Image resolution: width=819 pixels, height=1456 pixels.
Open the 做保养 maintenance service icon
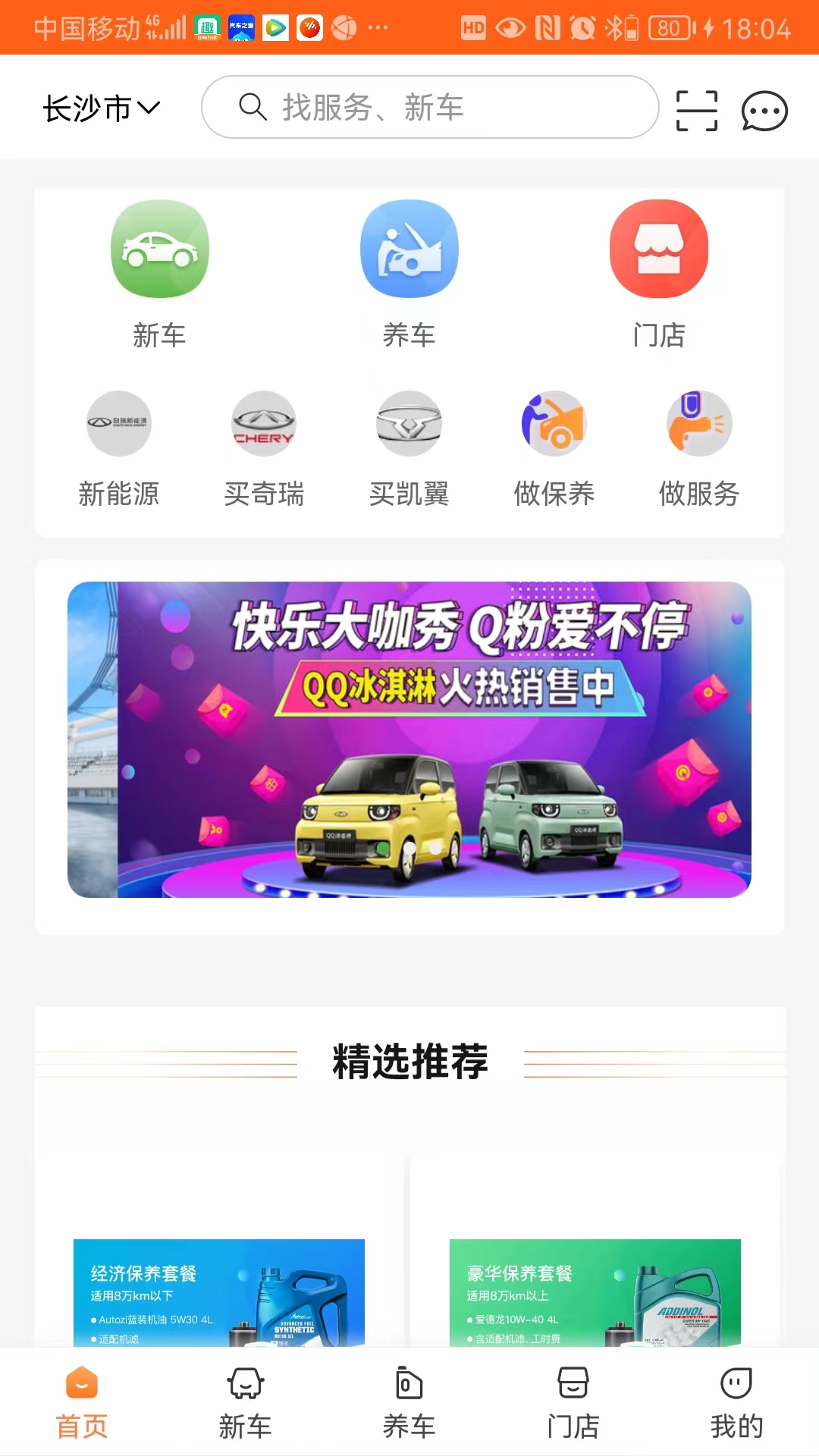pyautogui.click(x=554, y=424)
